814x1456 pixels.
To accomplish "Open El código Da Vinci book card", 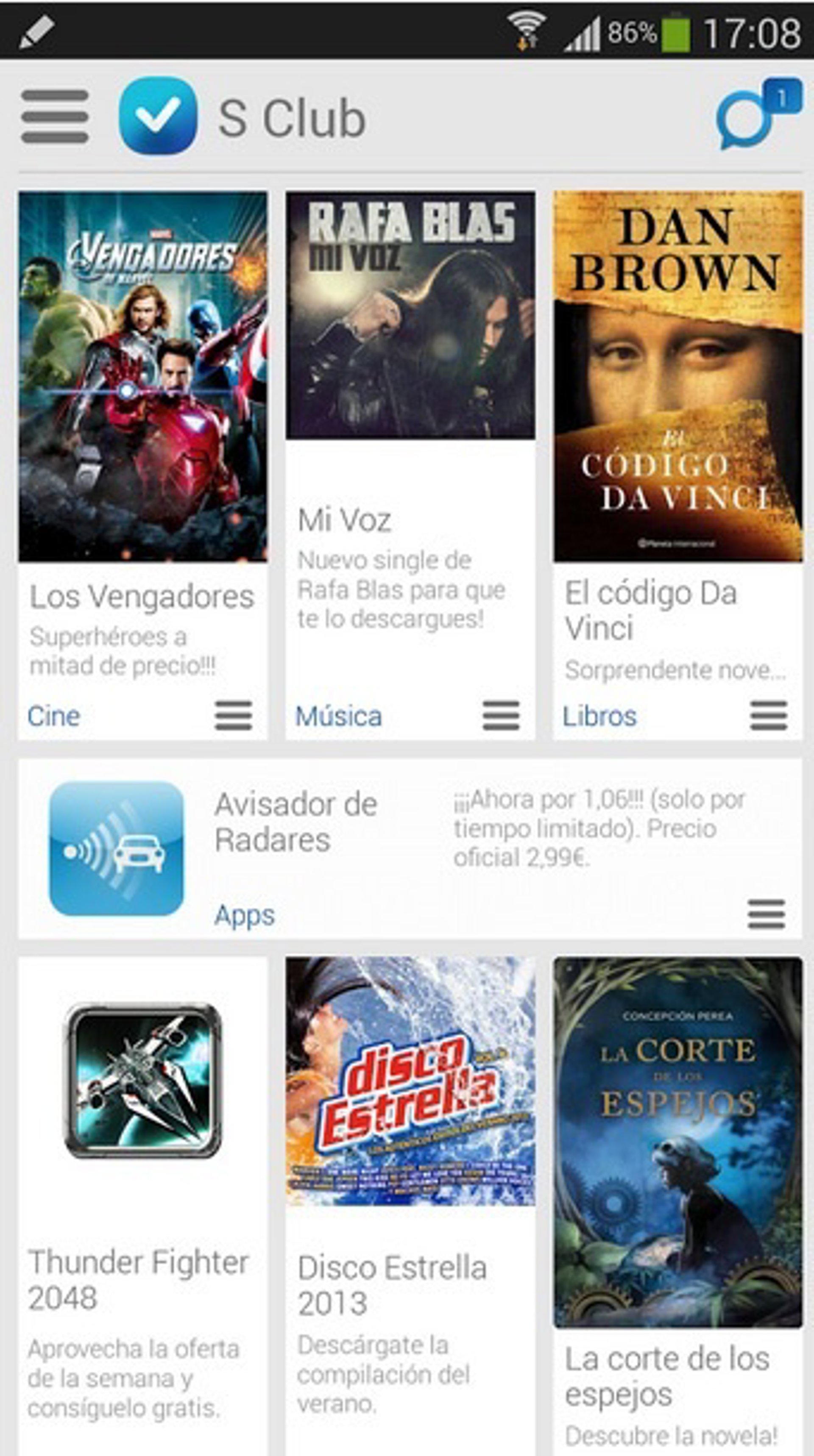I will [x=677, y=377].
